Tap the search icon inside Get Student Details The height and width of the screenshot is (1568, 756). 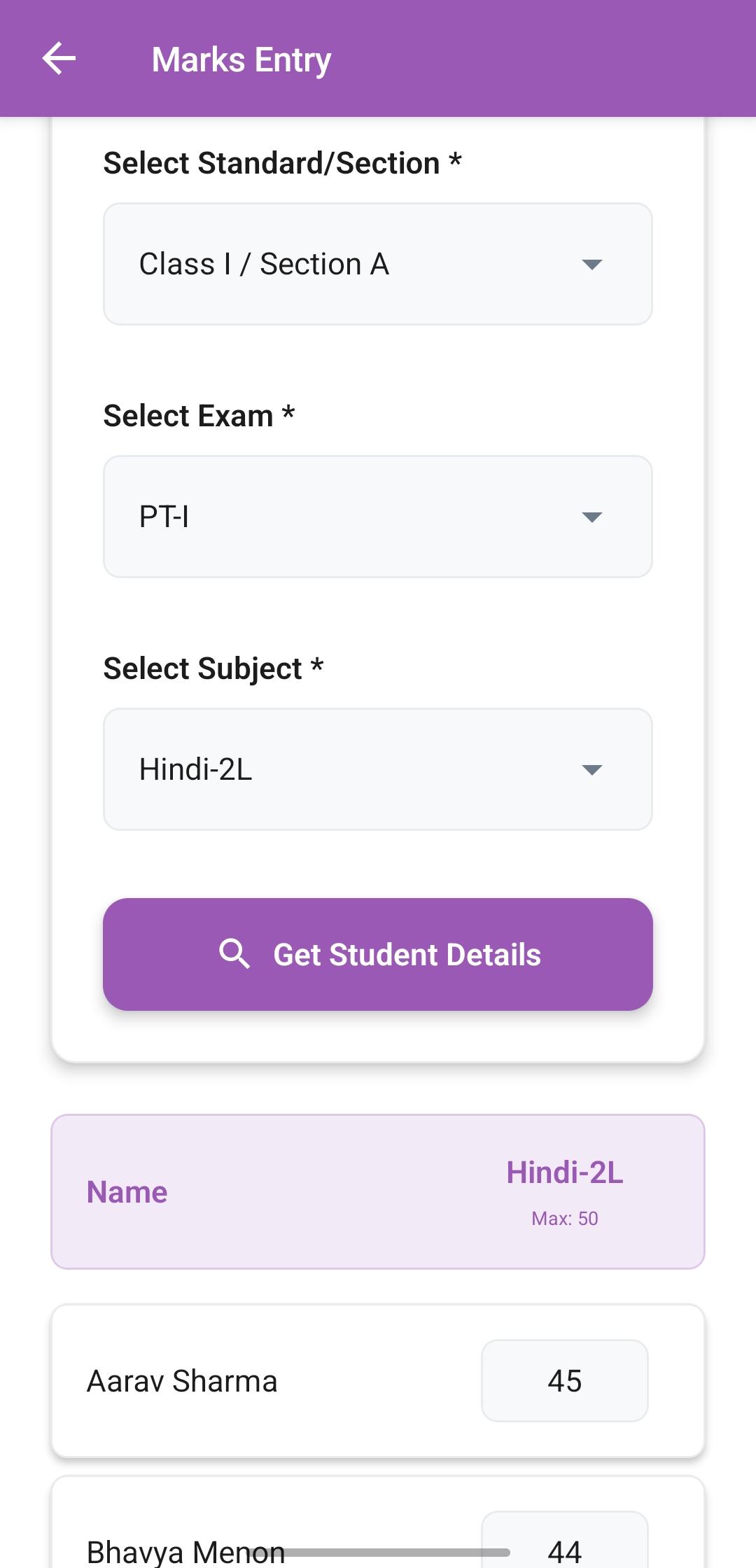point(236,953)
